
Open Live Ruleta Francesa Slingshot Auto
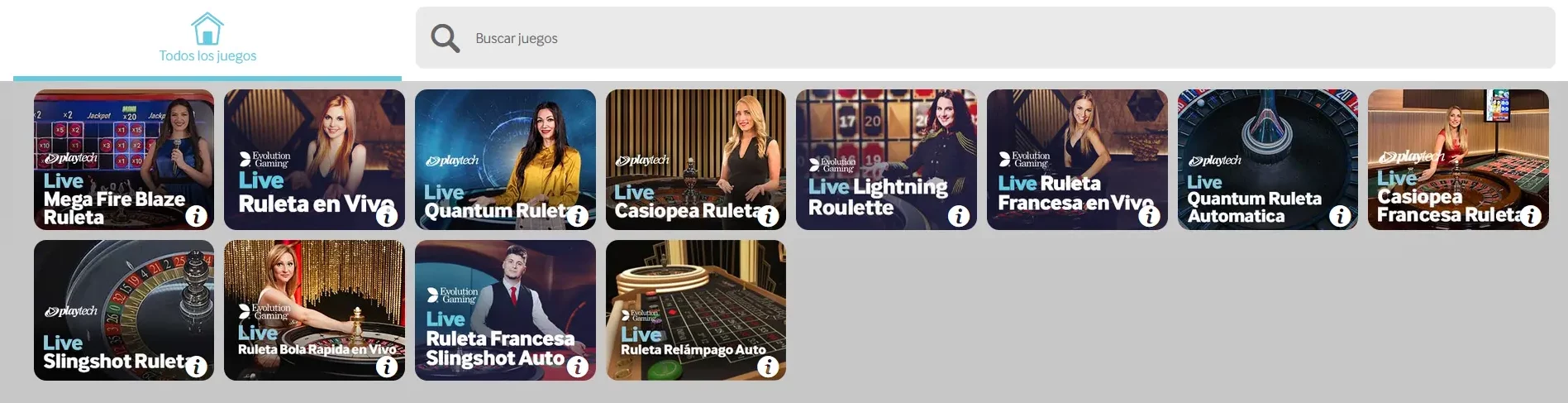(x=504, y=300)
